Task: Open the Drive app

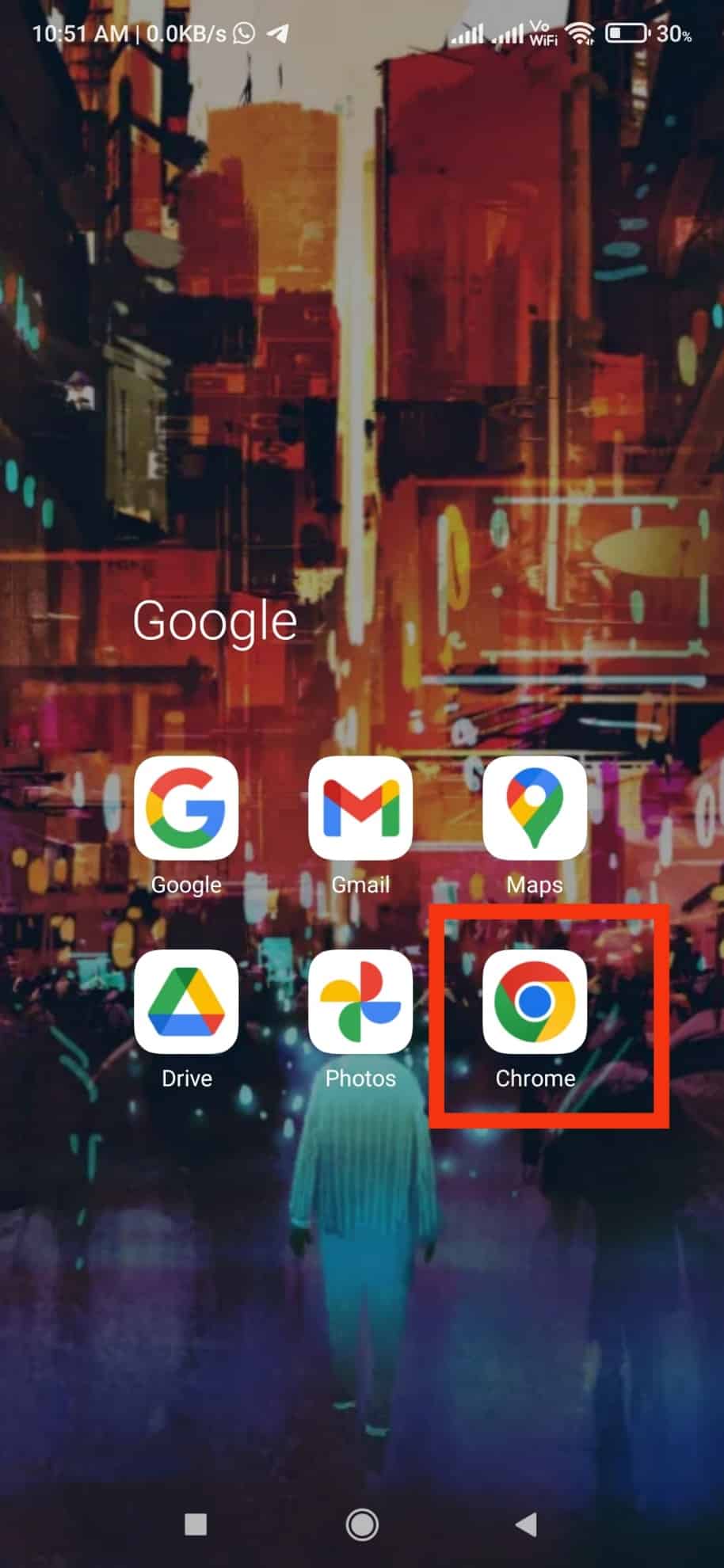Action: pyautogui.click(x=186, y=1002)
